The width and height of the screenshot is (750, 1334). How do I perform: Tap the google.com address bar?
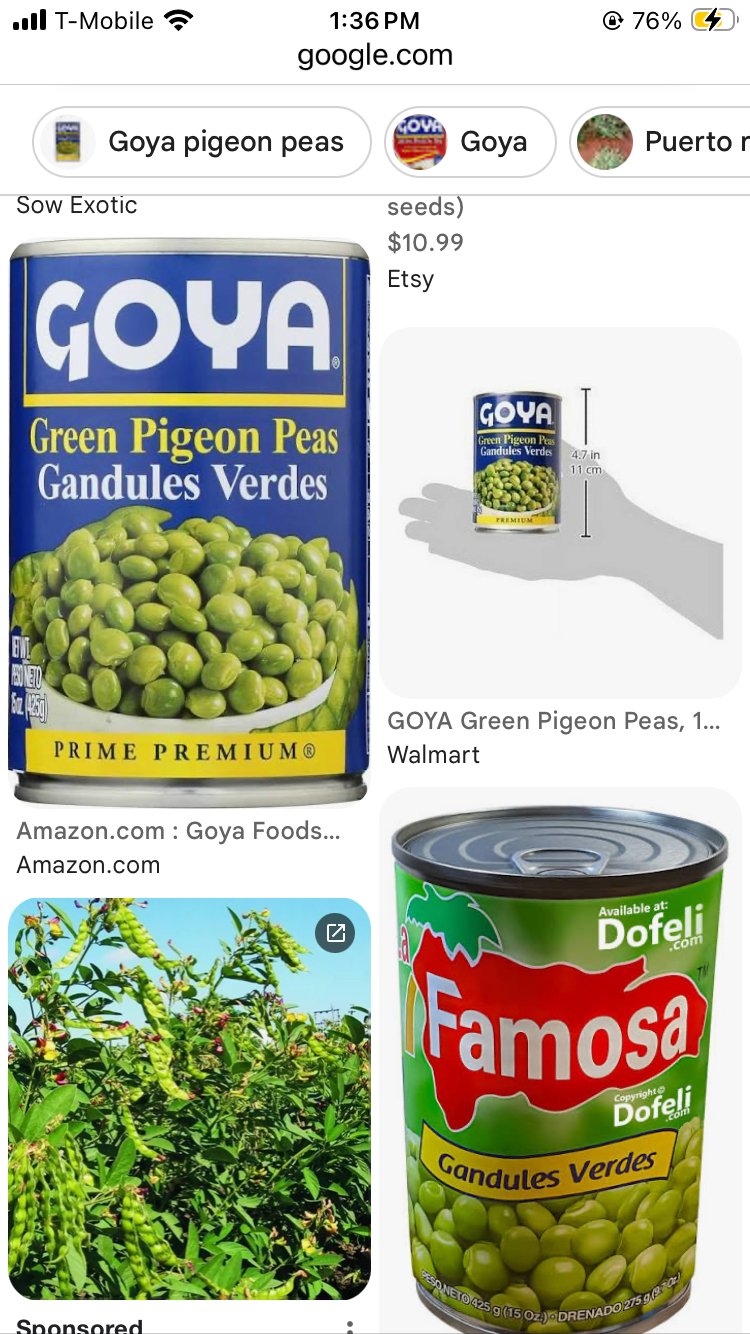pyautogui.click(x=375, y=55)
